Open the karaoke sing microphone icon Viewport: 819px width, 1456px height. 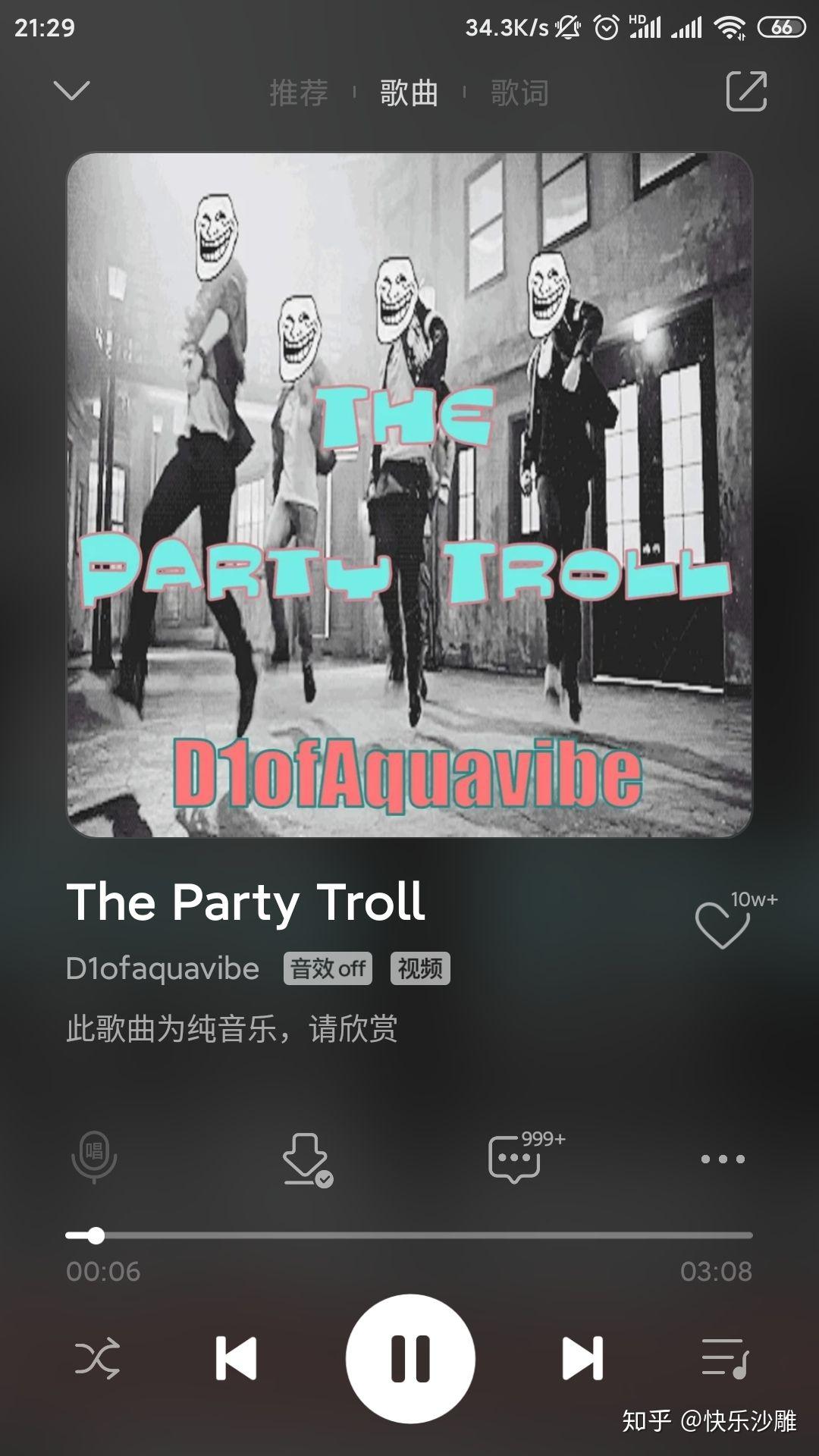point(94,1157)
